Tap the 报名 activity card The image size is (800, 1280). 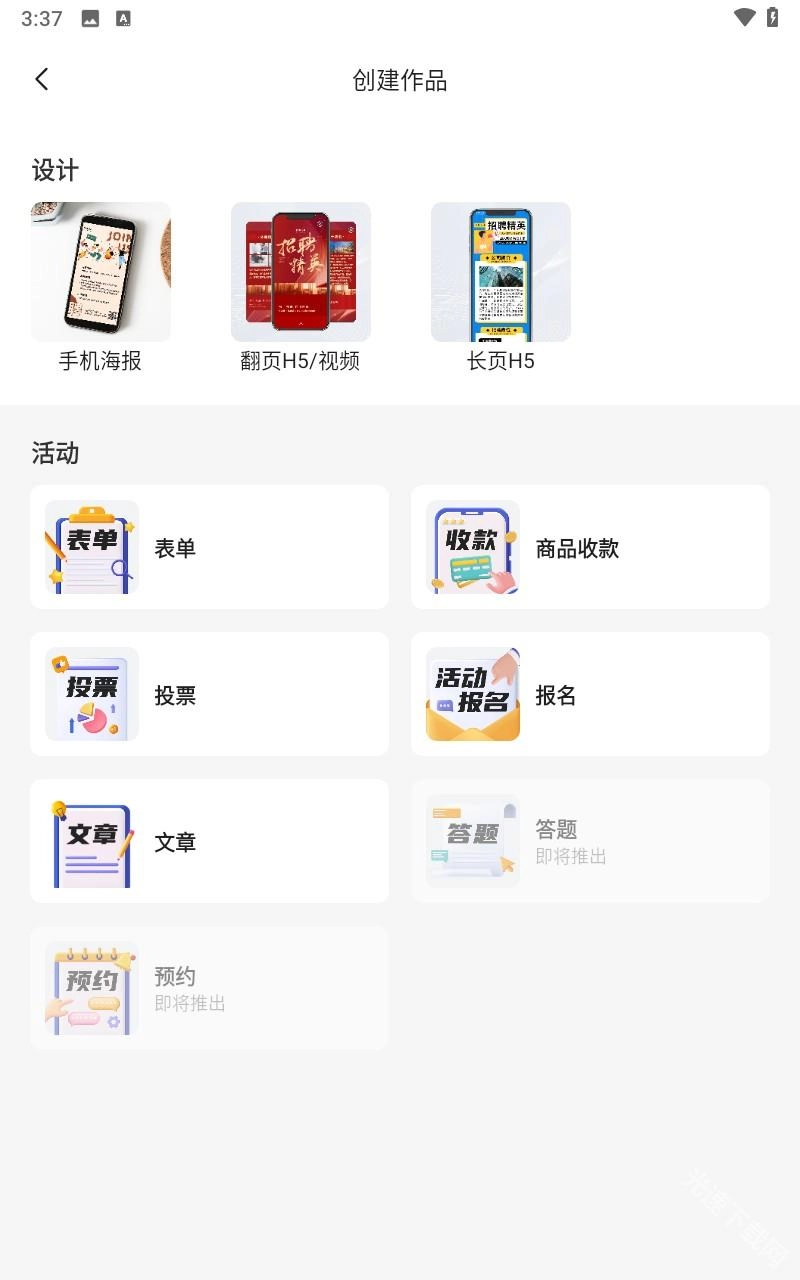(590, 694)
